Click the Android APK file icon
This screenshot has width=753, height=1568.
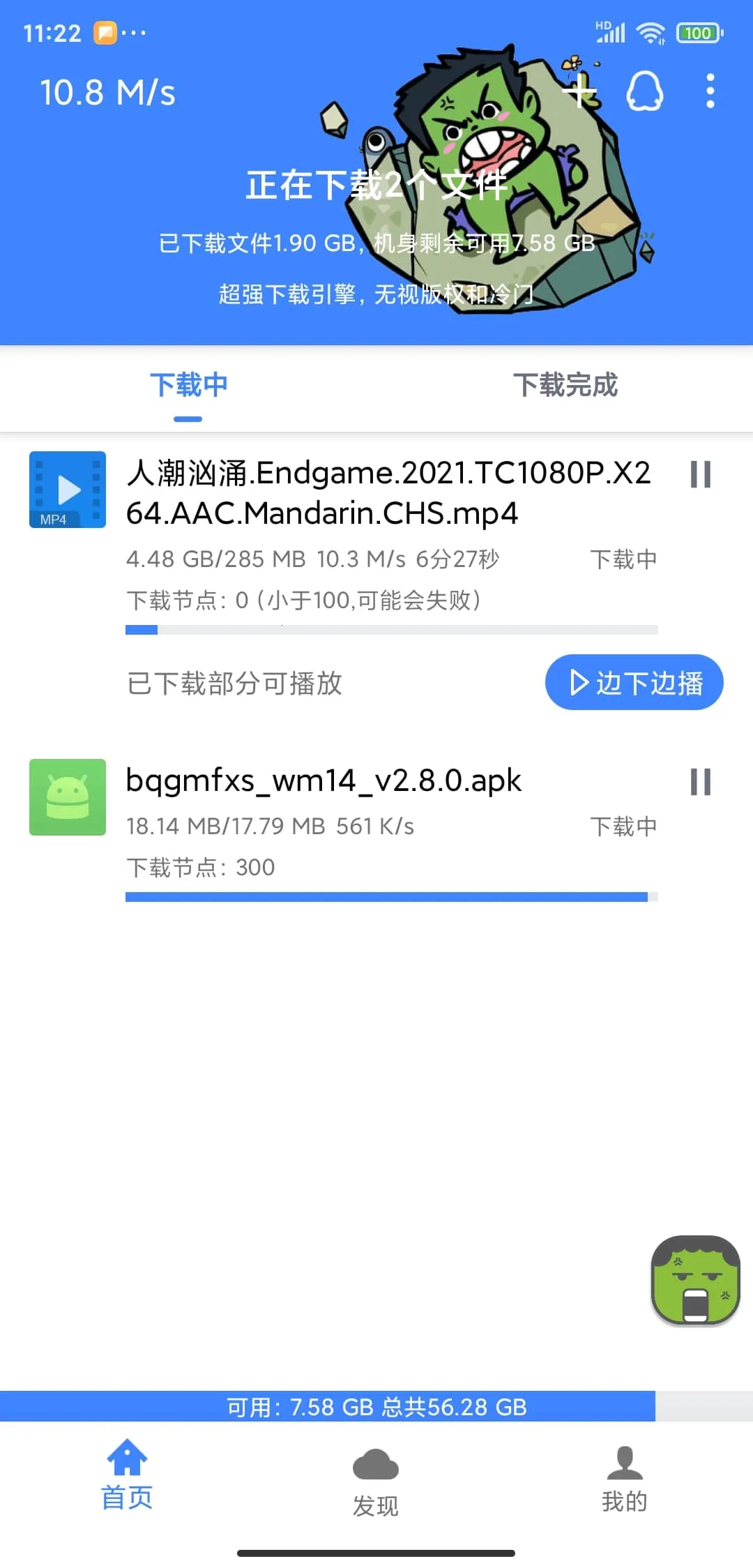click(67, 798)
